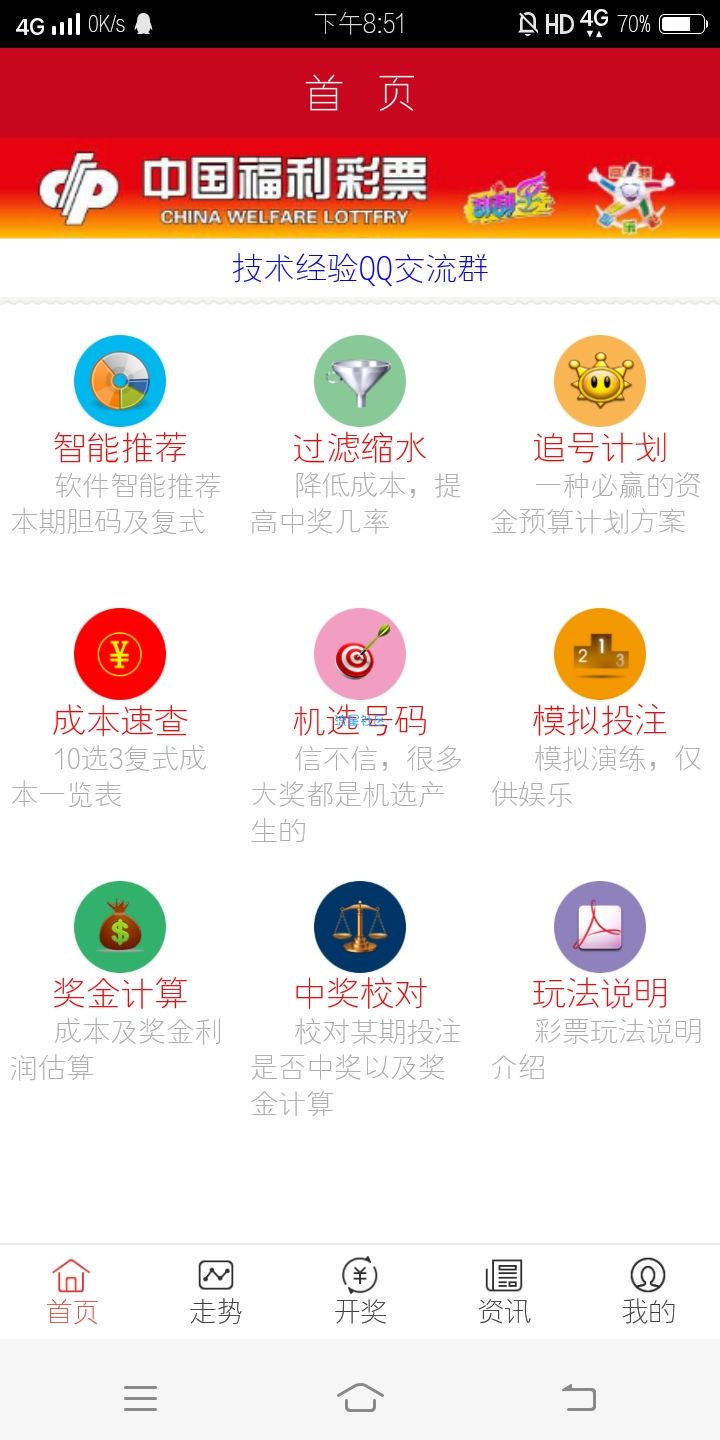Image resolution: width=720 pixels, height=1440 pixels.
Task: Switch to the 我的 profile tab
Action: pyautogui.click(x=648, y=1292)
